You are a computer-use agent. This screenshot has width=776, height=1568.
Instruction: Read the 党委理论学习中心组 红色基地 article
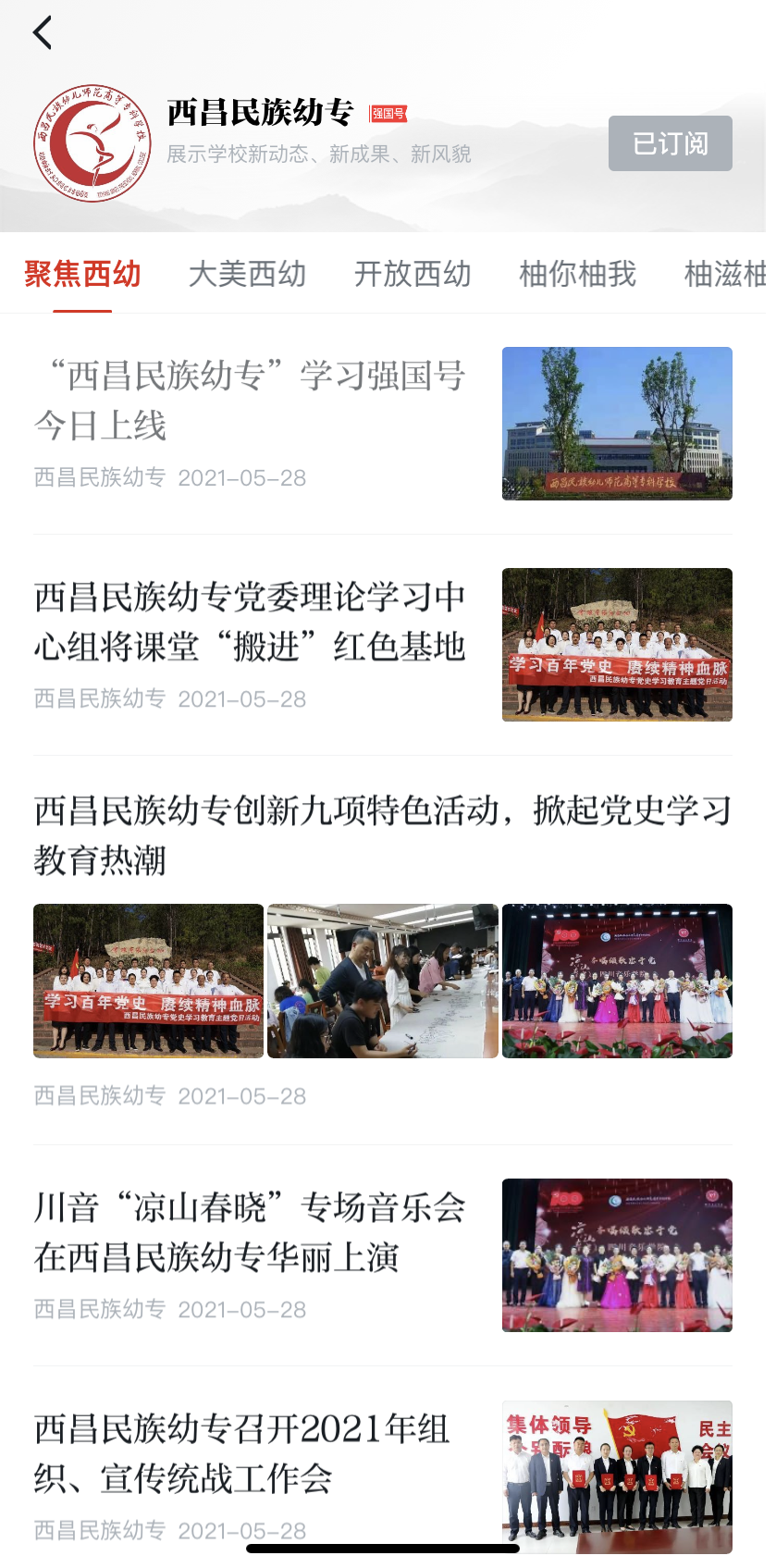click(250, 622)
